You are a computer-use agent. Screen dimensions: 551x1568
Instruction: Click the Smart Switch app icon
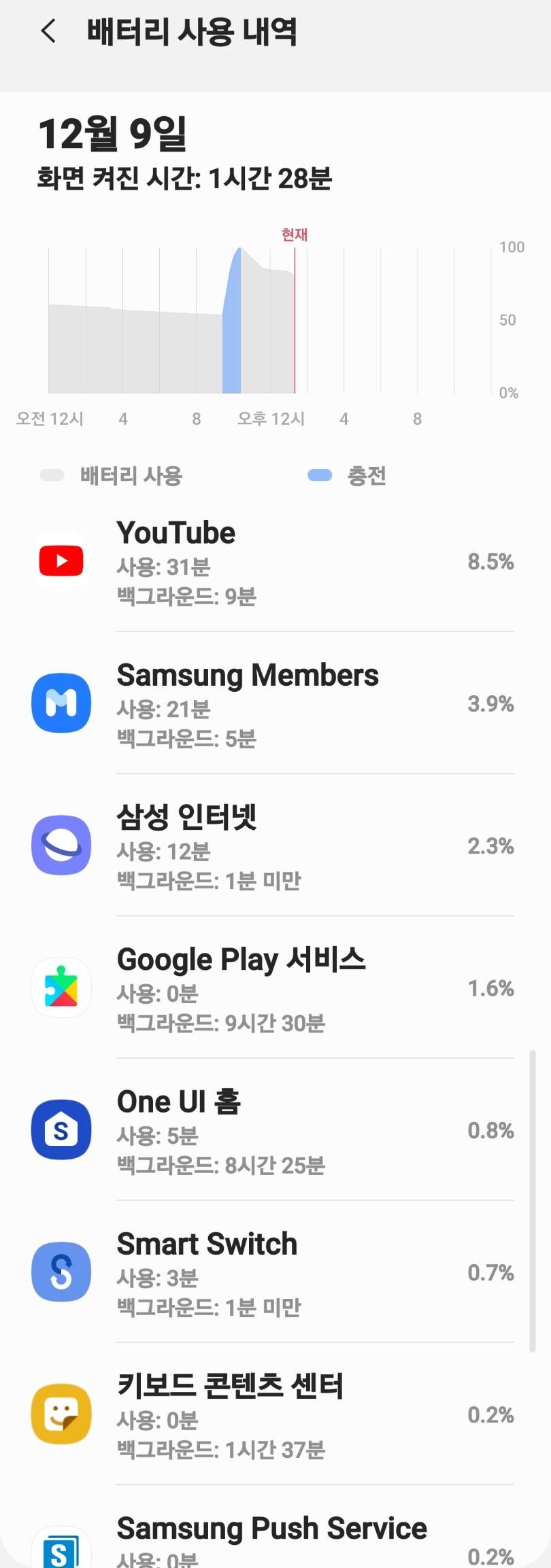click(x=61, y=1272)
